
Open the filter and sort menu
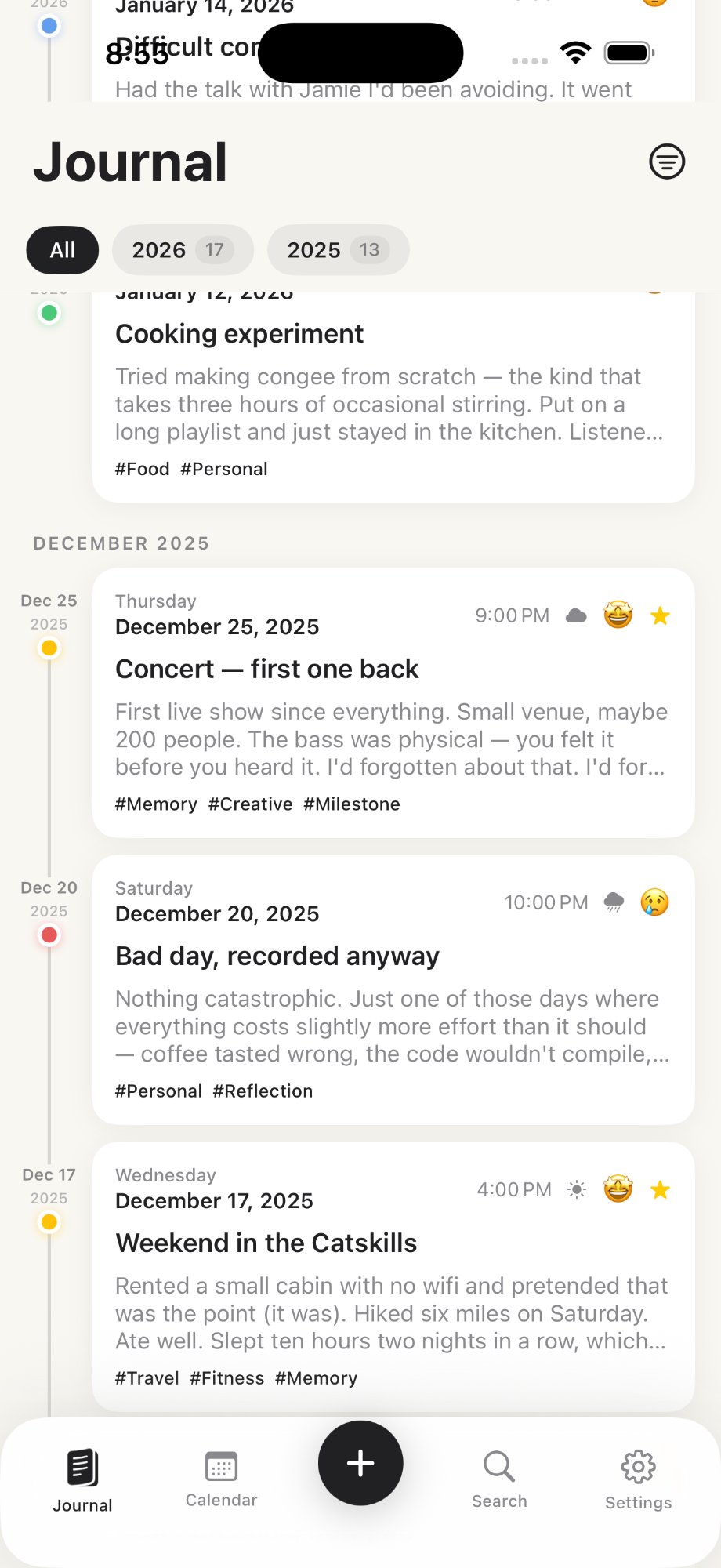point(667,162)
